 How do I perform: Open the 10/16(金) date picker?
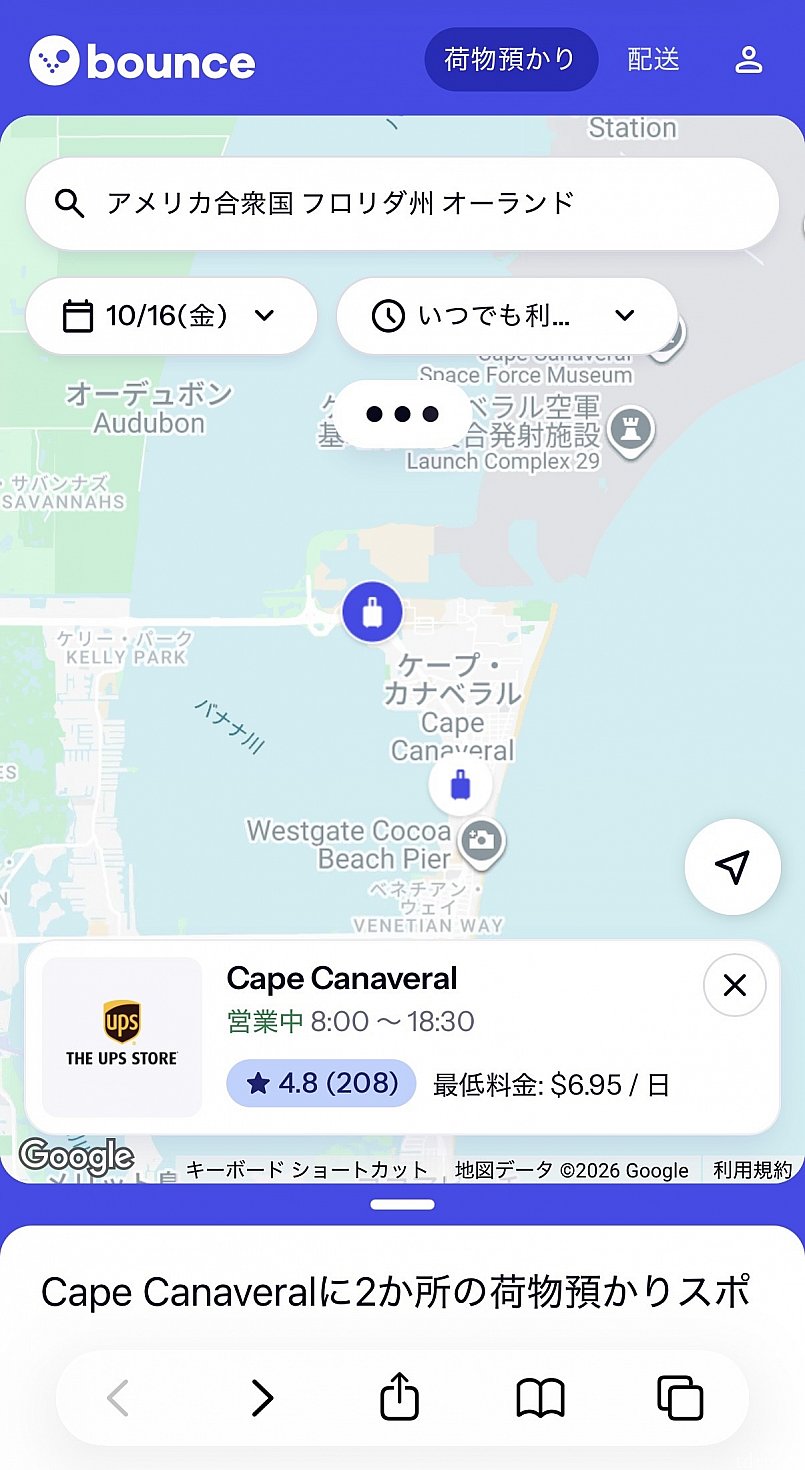171,316
